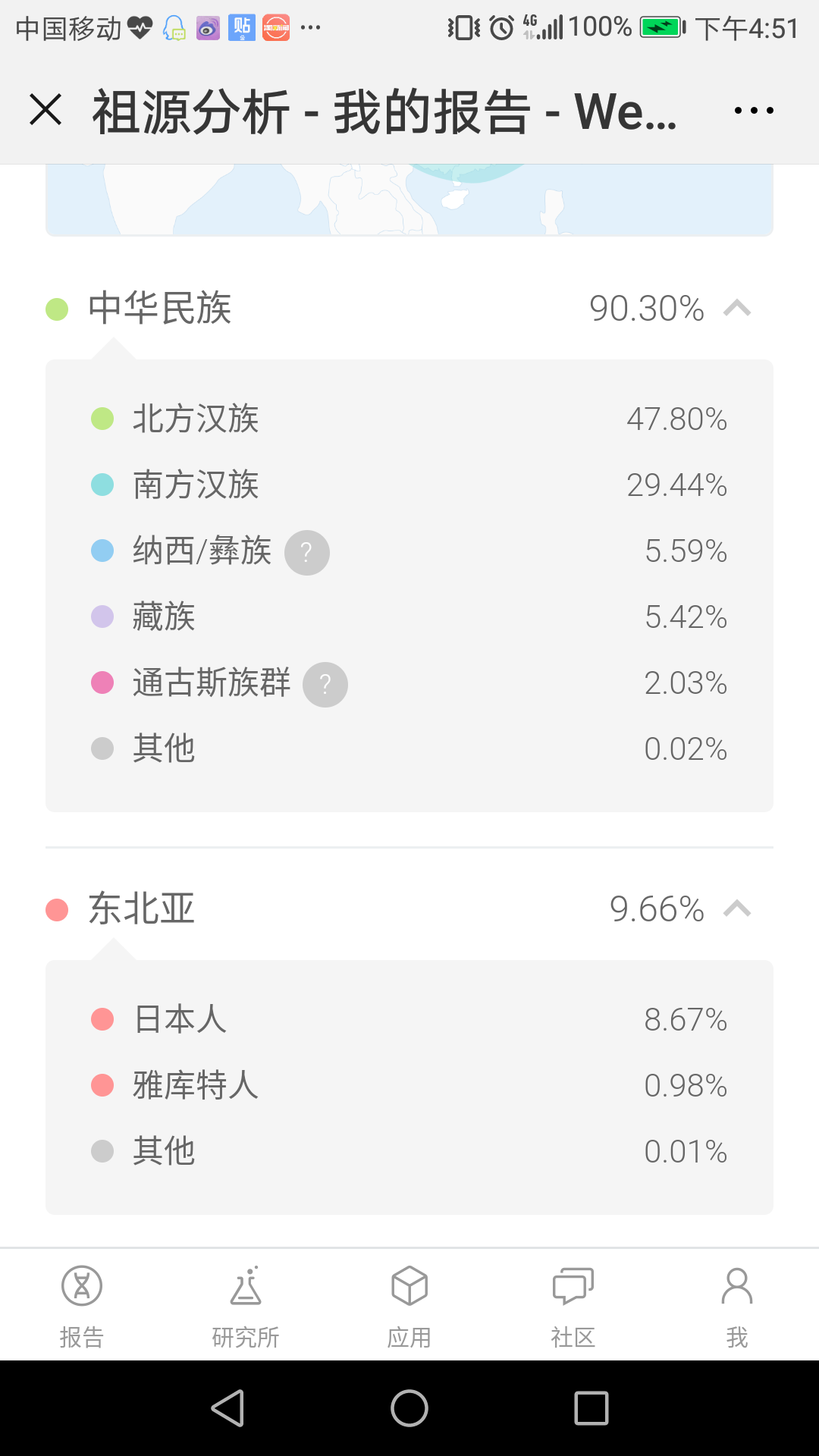Go to the home screen
819x1456 pixels.
tap(409, 1408)
